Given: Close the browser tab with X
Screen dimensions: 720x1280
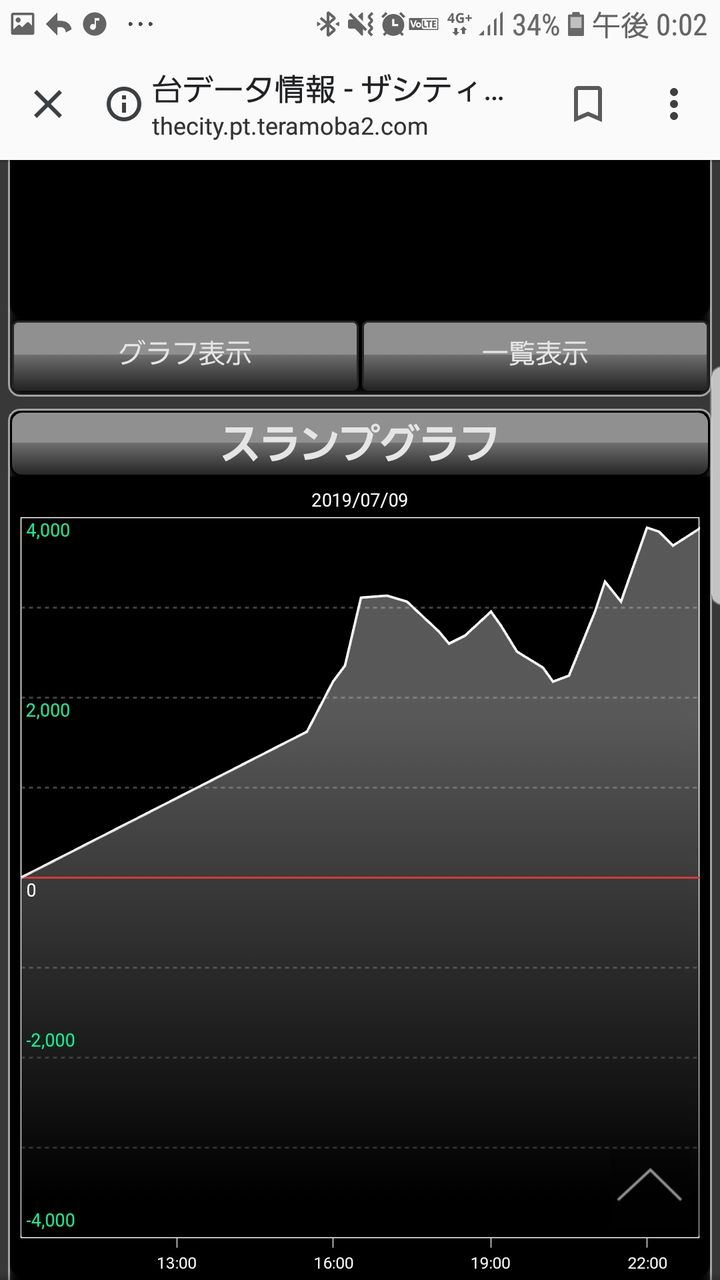Looking at the screenshot, I should [x=48, y=104].
